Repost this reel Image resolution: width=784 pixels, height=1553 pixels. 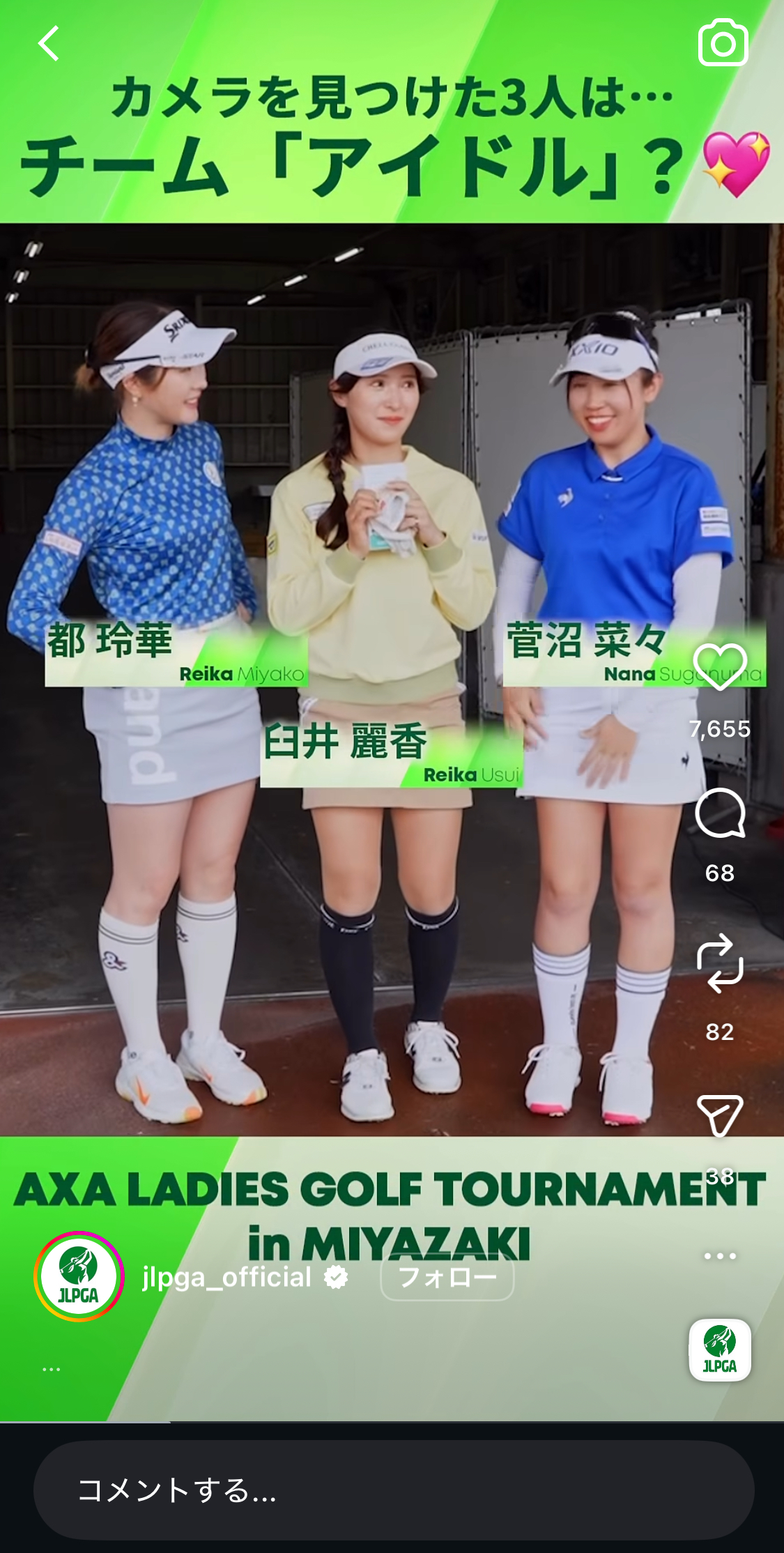(x=720, y=963)
